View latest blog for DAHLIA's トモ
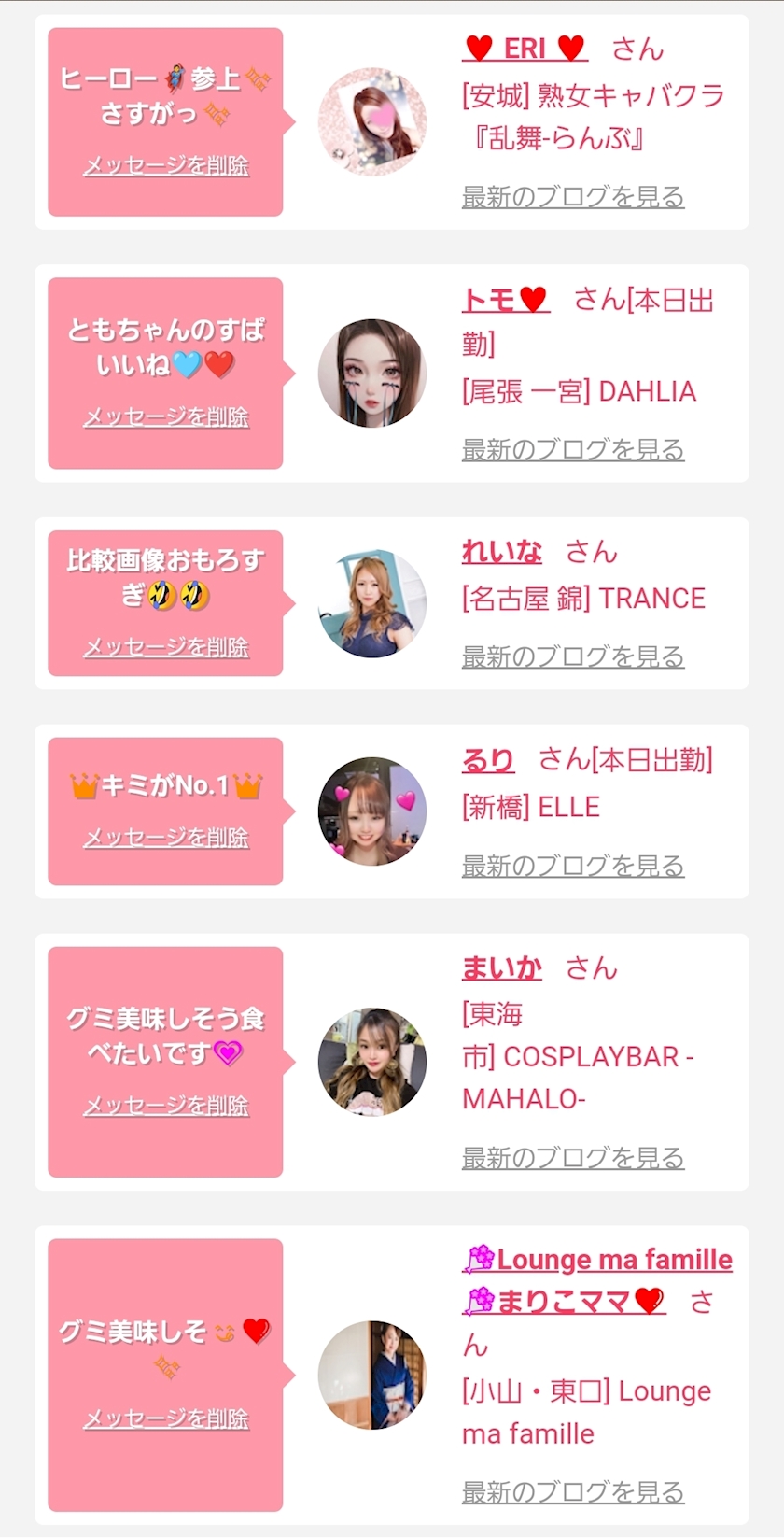The image size is (784, 1538). (x=572, y=449)
